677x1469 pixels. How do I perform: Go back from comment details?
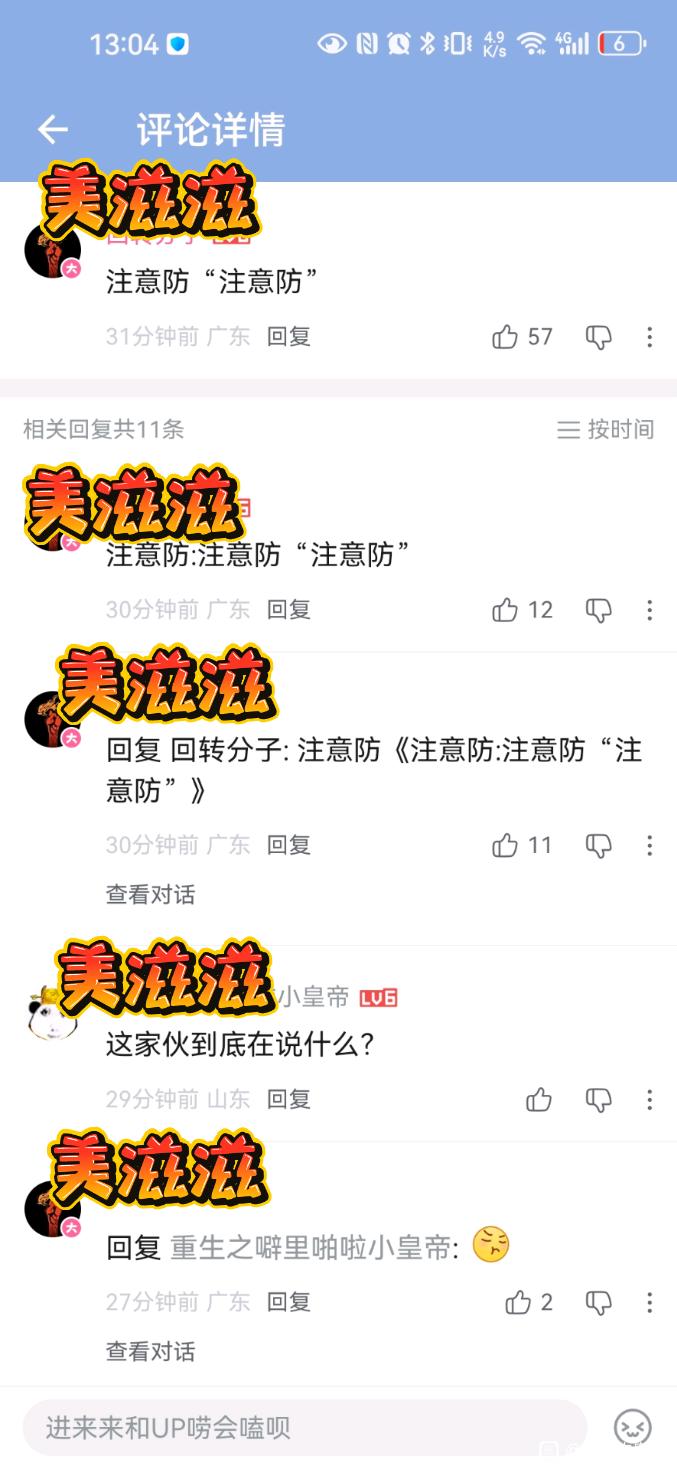click(x=52, y=129)
